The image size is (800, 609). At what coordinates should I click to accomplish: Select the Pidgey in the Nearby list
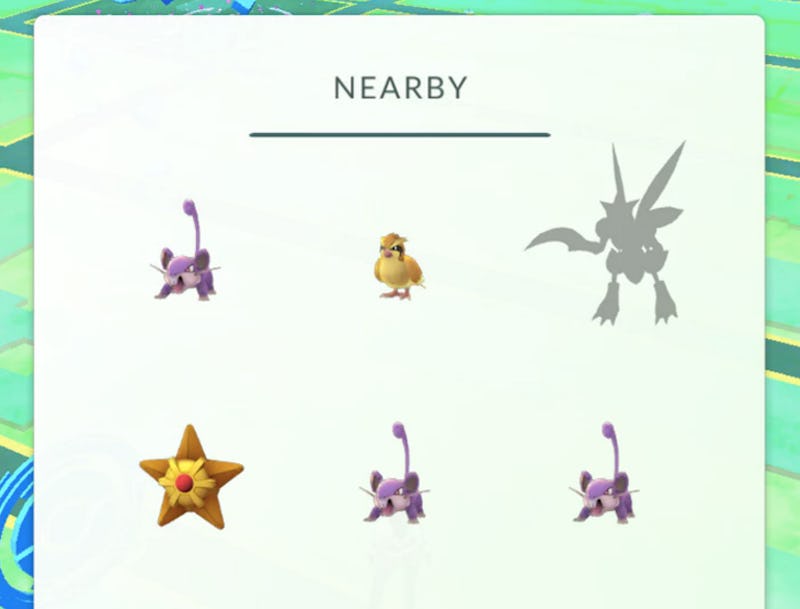[x=397, y=267]
